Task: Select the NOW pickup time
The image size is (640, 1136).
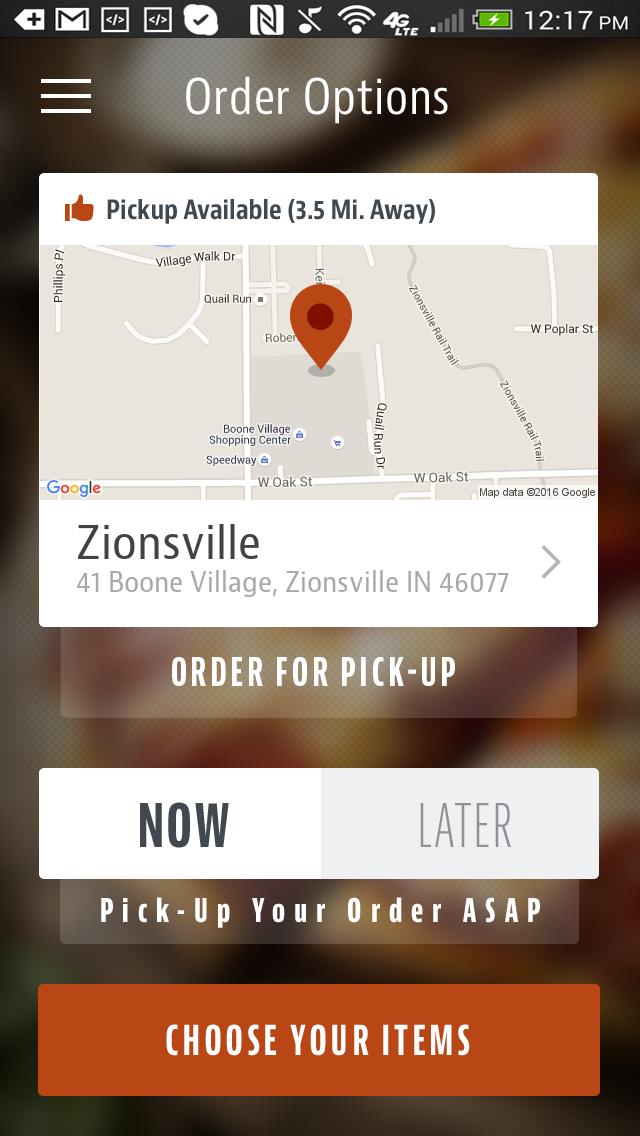Action: tap(181, 824)
